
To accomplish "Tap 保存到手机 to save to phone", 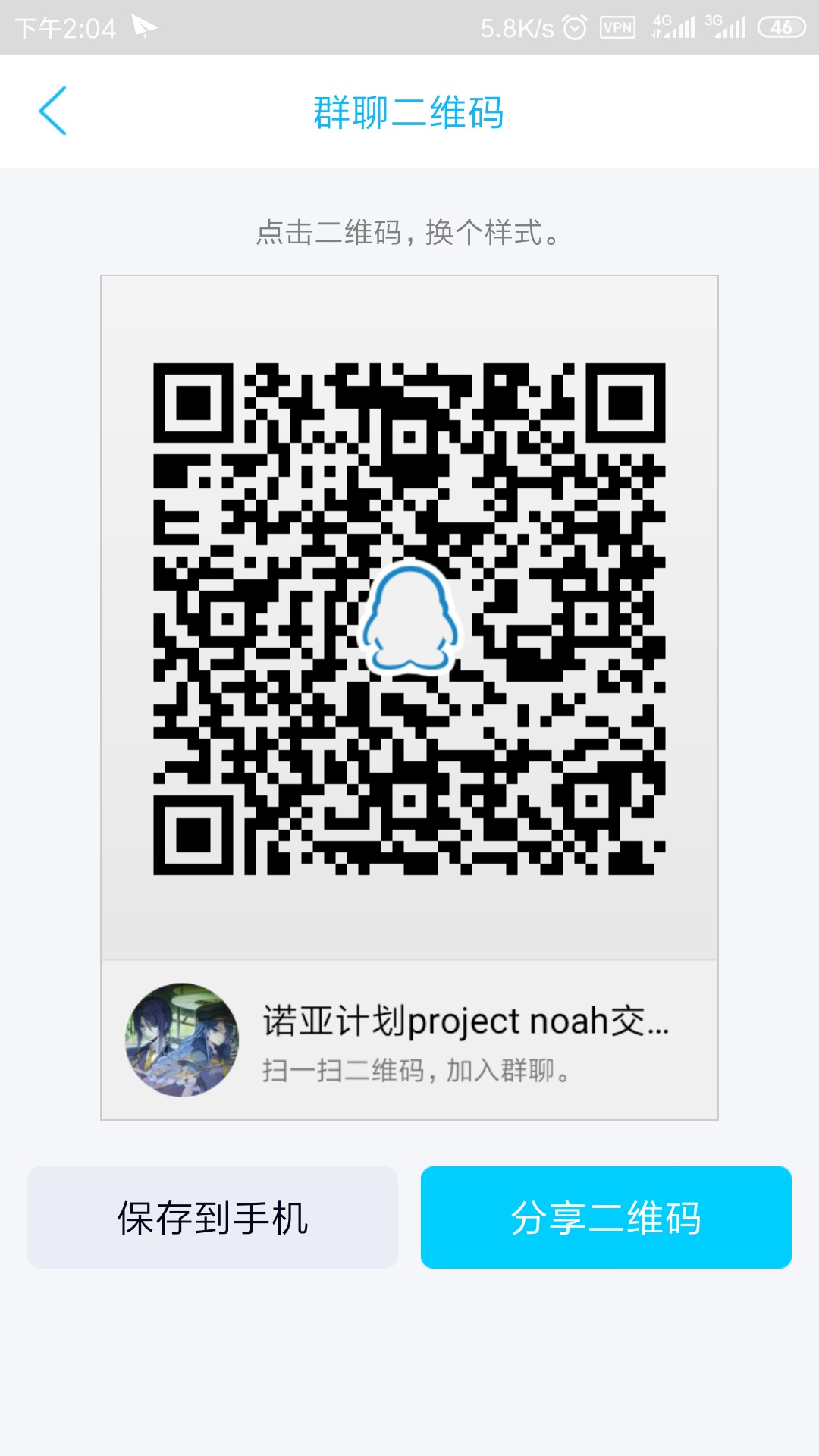I will 212,1218.
